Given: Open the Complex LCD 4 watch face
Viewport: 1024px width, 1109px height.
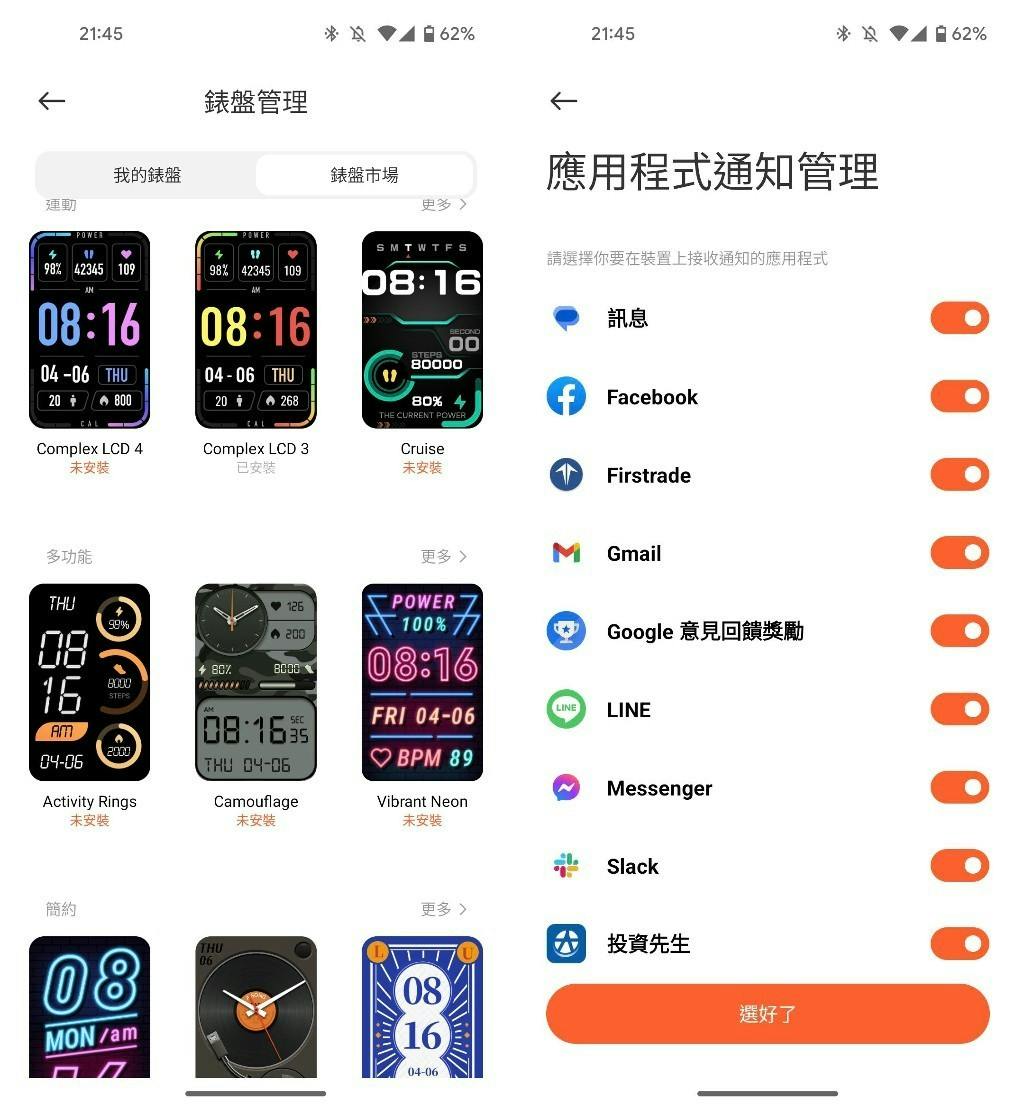Looking at the screenshot, I should pyautogui.click(x=90, y=330).
